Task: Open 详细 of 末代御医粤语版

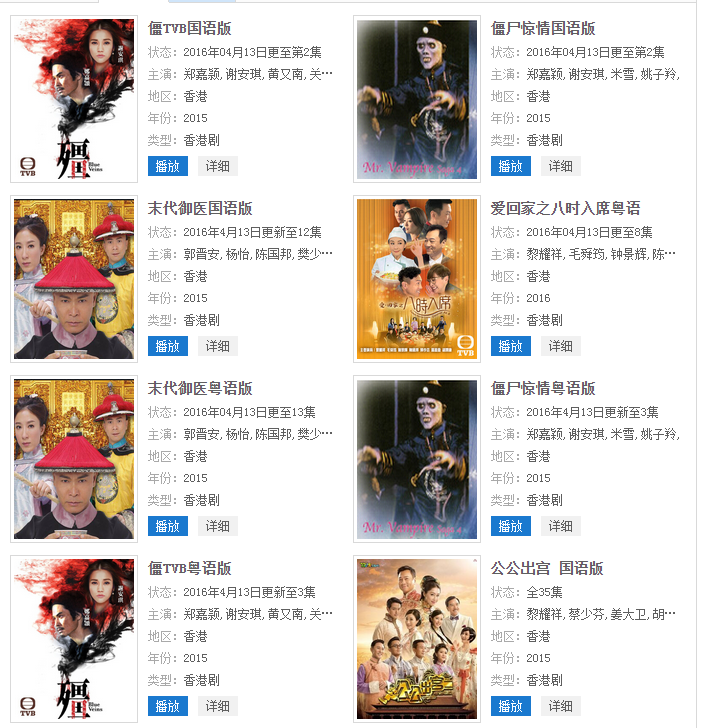Action: (217, 526)
